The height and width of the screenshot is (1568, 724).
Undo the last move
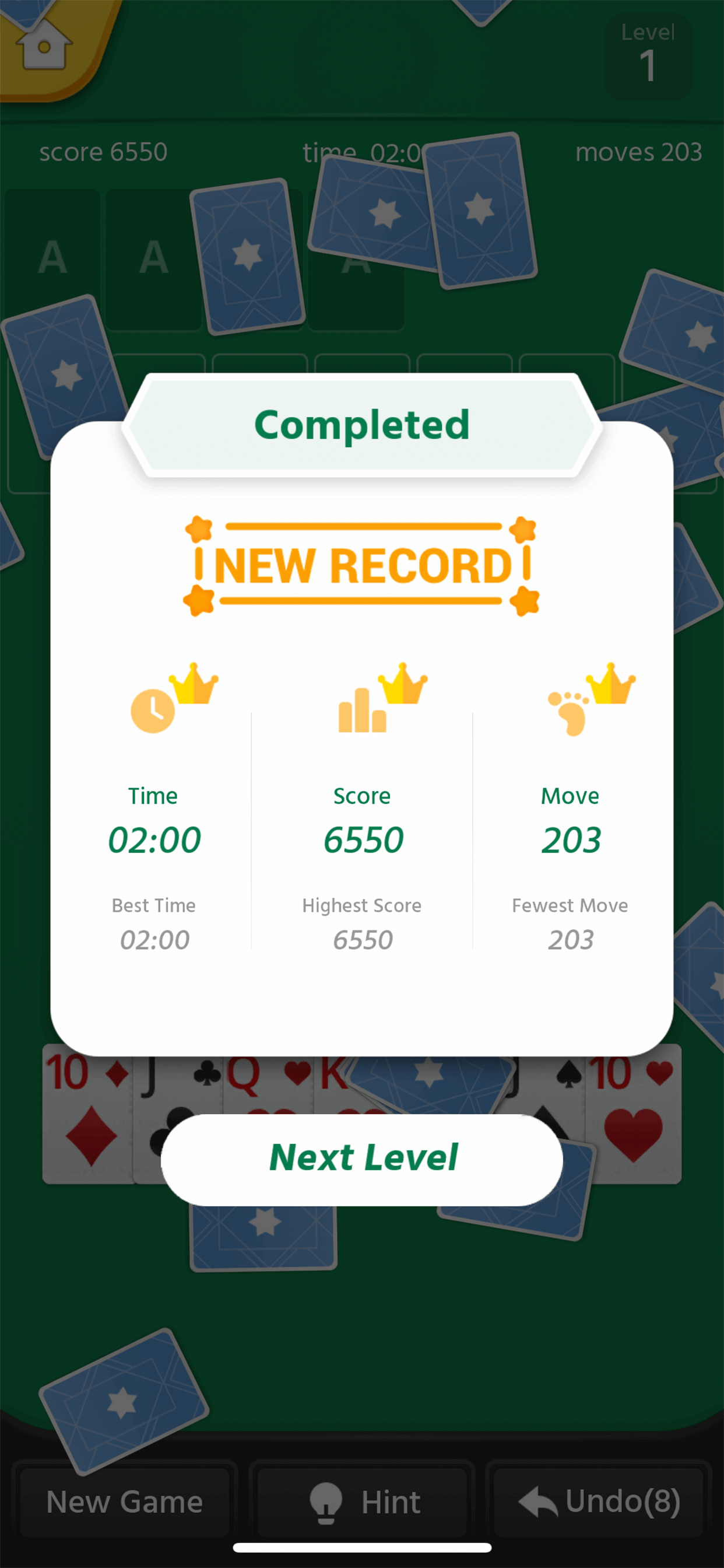(599, 1501)
